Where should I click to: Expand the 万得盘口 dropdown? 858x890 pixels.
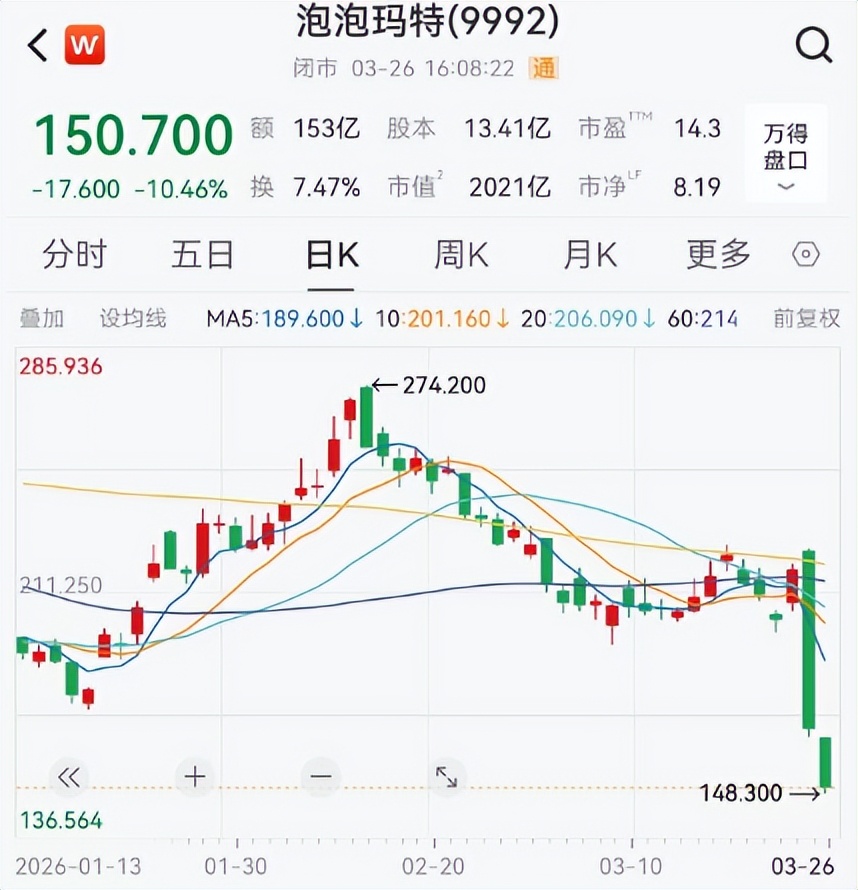click(785, 153)
